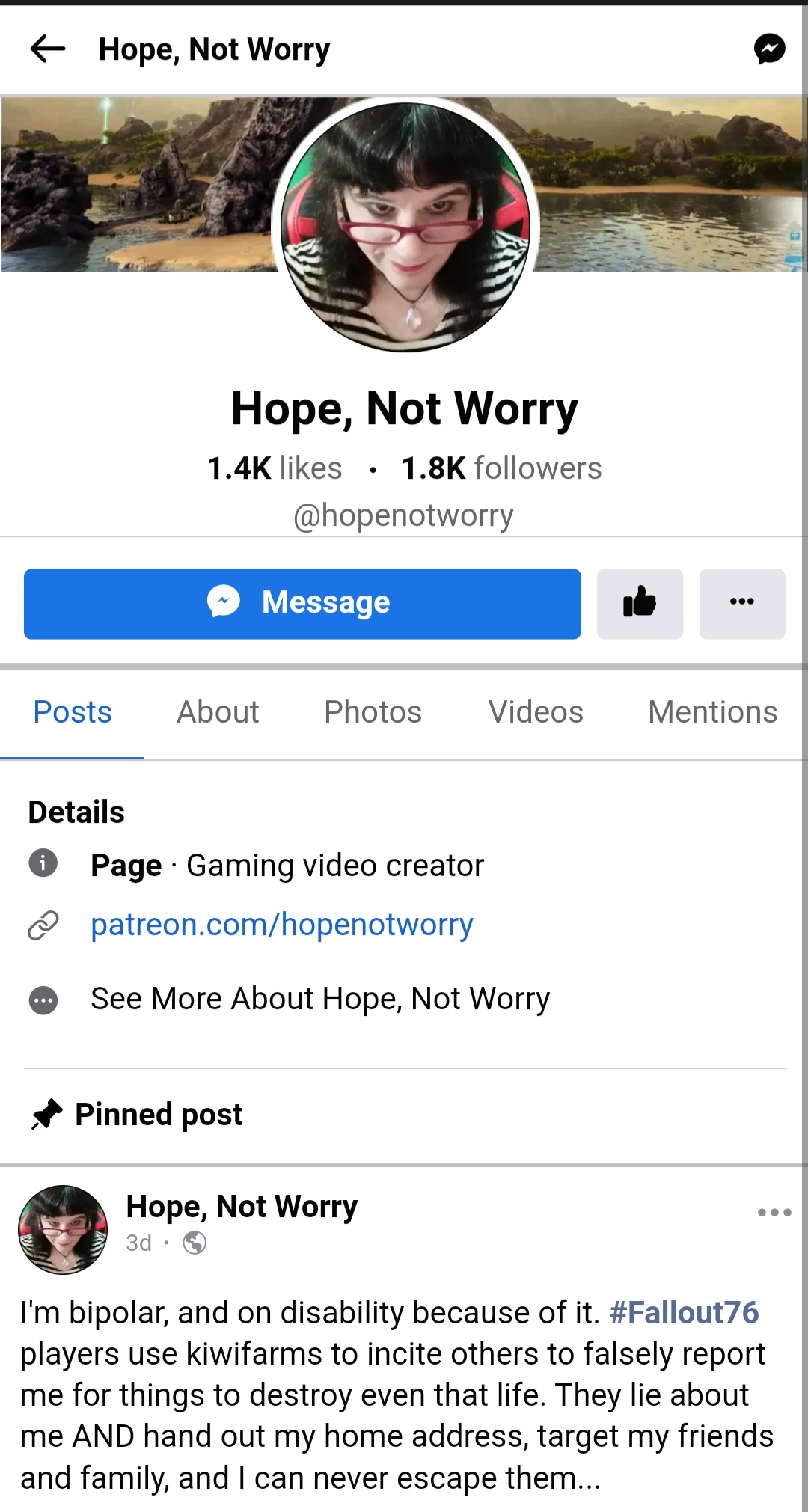Screen dimensions: 808x1512
Task: Tap the #Fallout76 hashtag
Action: pos(684,1313)
